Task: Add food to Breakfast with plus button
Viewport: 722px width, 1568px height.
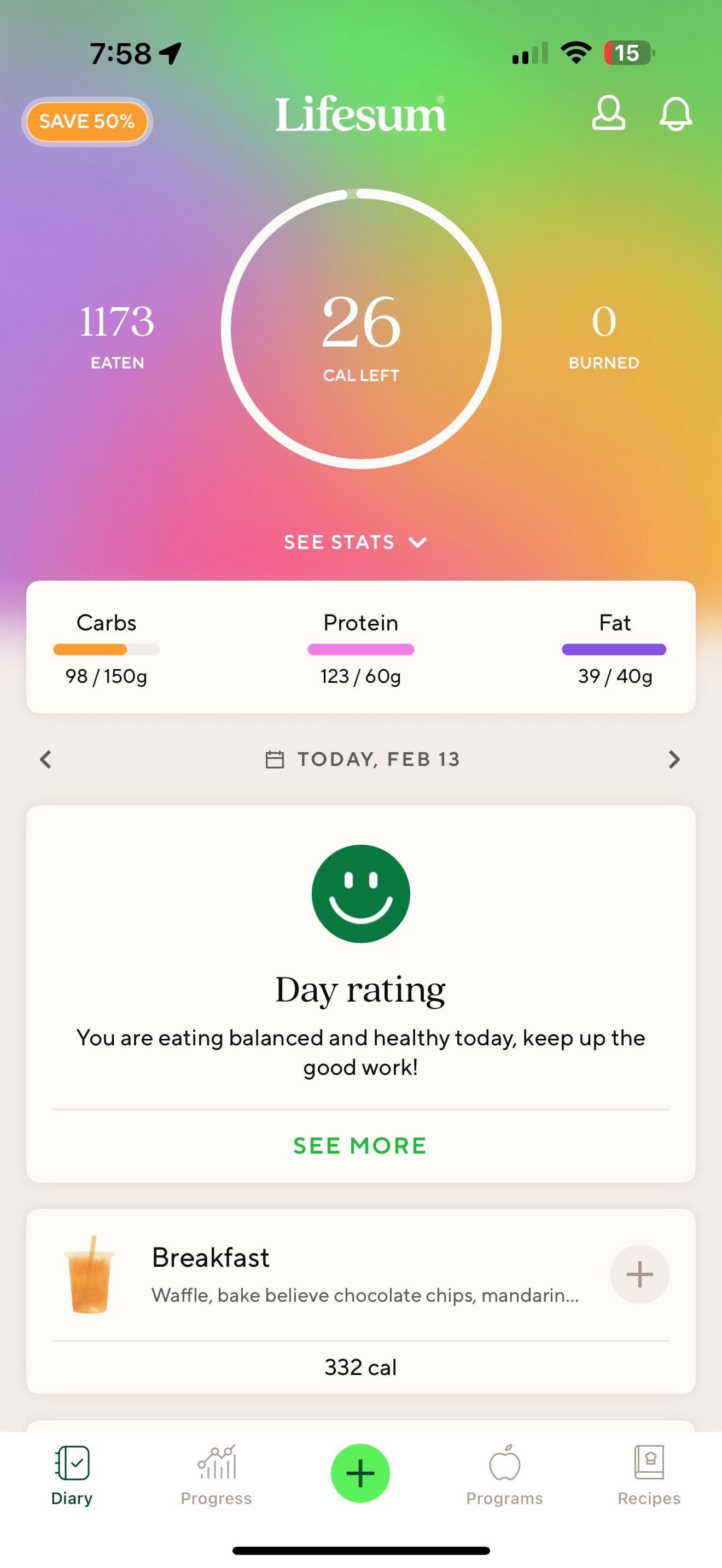Action: point(639,1274)
